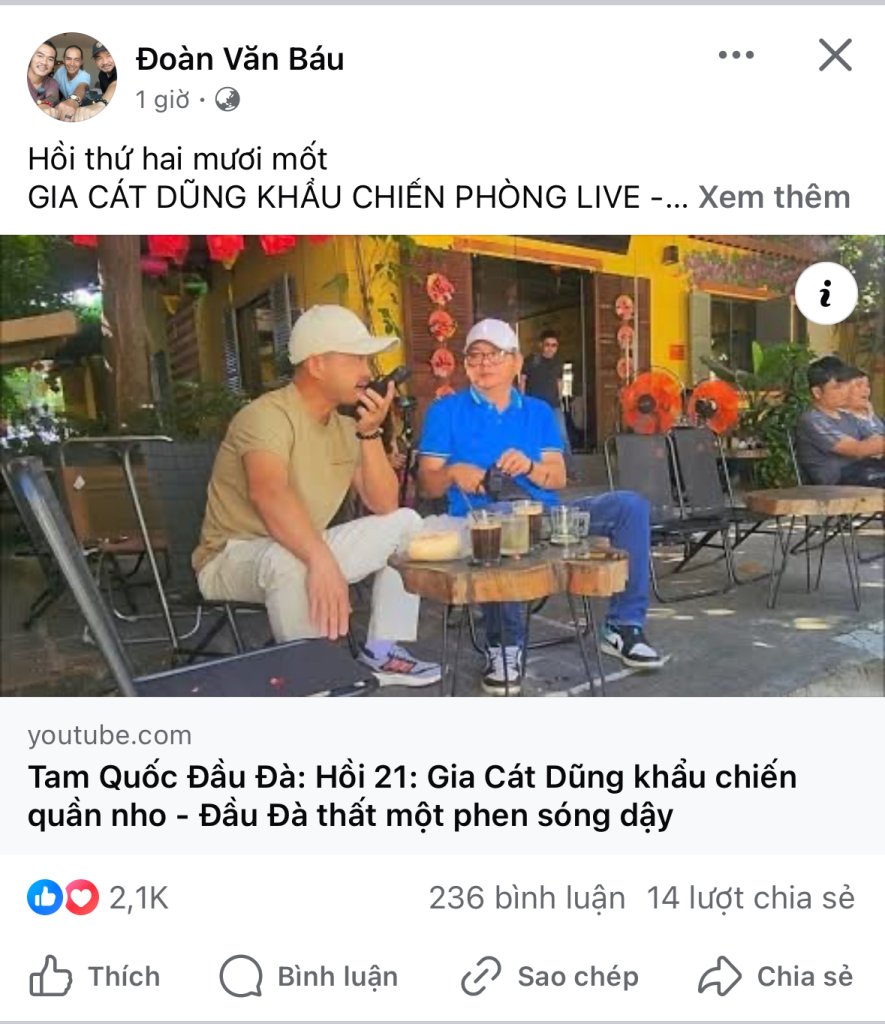Copy the link with Sao chép
Viewport: 885px width, 1024px height.
550,976
